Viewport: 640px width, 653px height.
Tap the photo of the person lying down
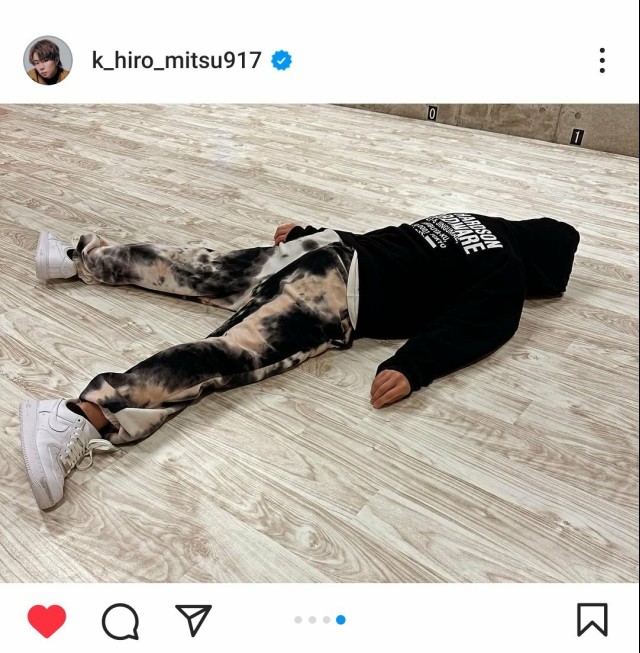click(320, 340)
